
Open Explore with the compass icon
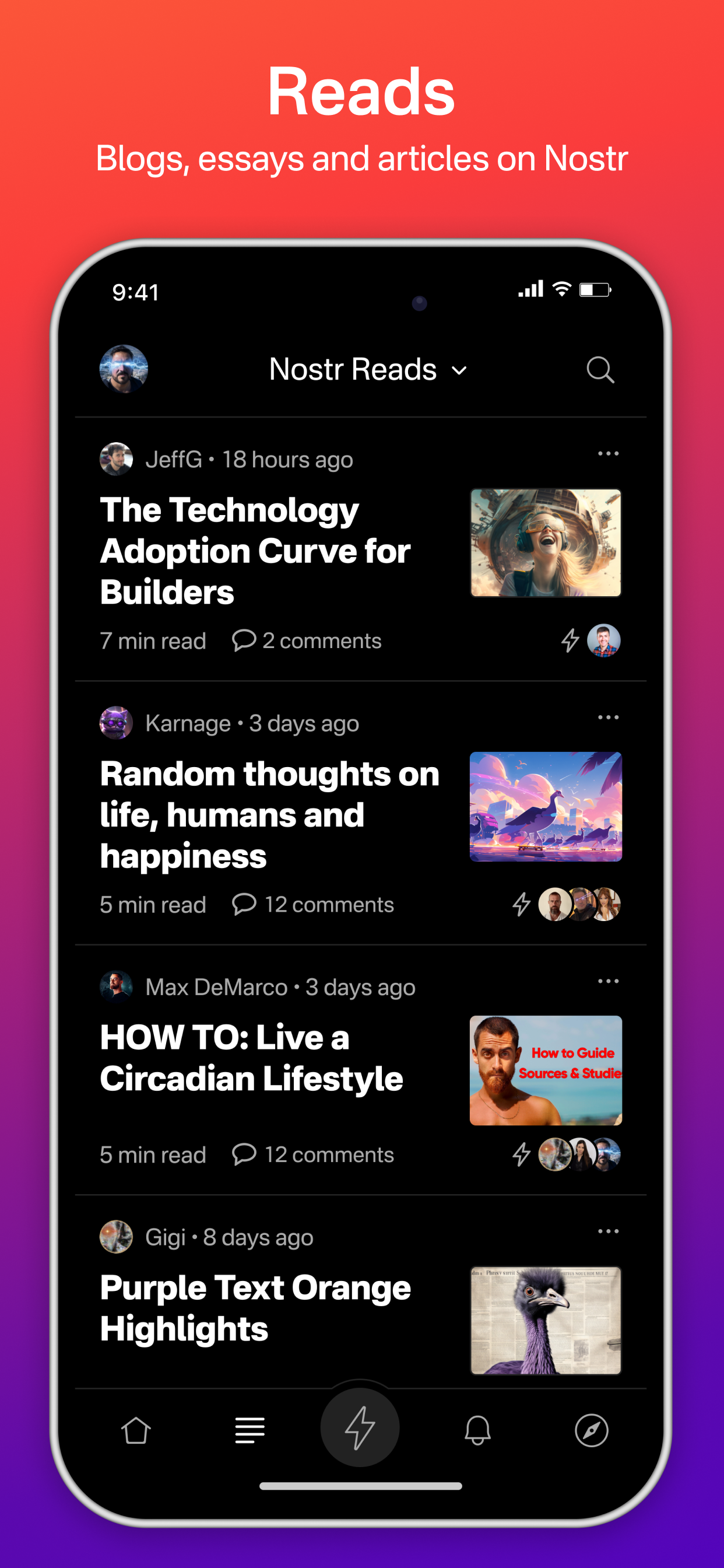pos(592,1430)
